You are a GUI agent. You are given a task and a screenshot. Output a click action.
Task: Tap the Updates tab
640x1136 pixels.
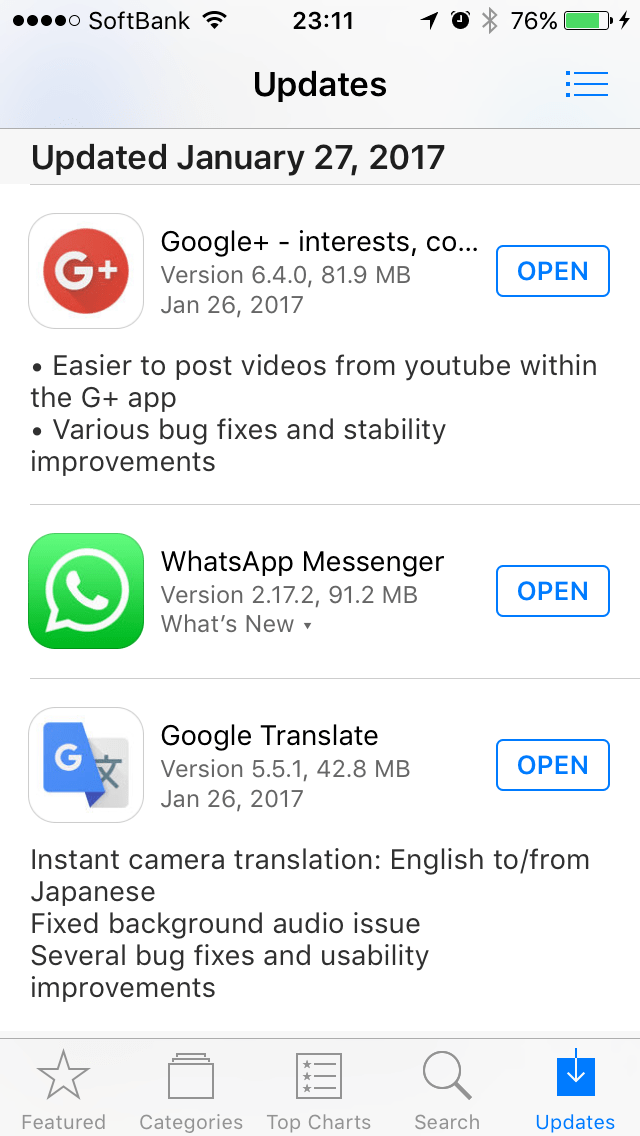[x=575, y=1088]
